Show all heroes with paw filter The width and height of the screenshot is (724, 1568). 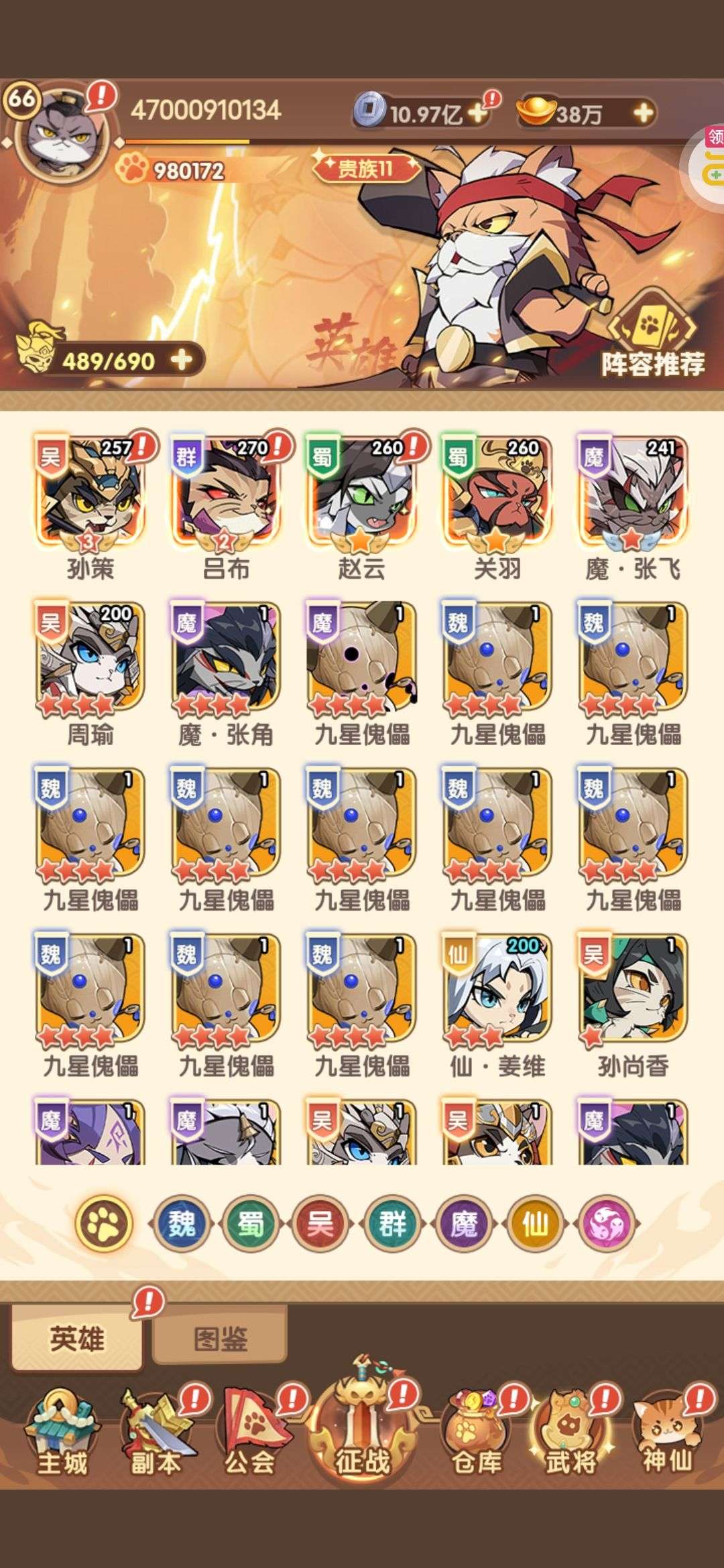click(104, 1224)
